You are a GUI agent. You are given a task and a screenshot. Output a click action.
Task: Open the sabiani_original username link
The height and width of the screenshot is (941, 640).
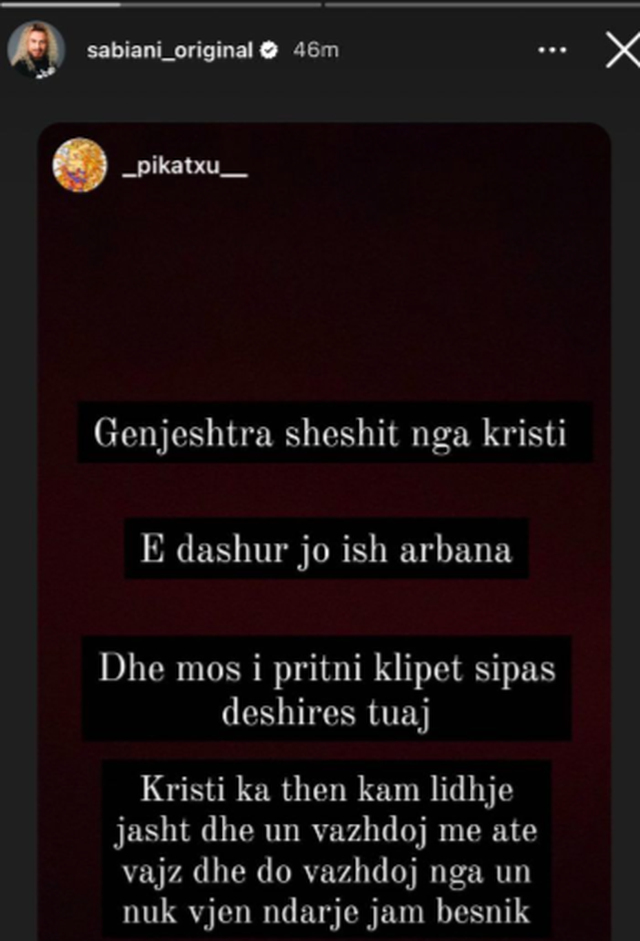click(x=170, y=51)
